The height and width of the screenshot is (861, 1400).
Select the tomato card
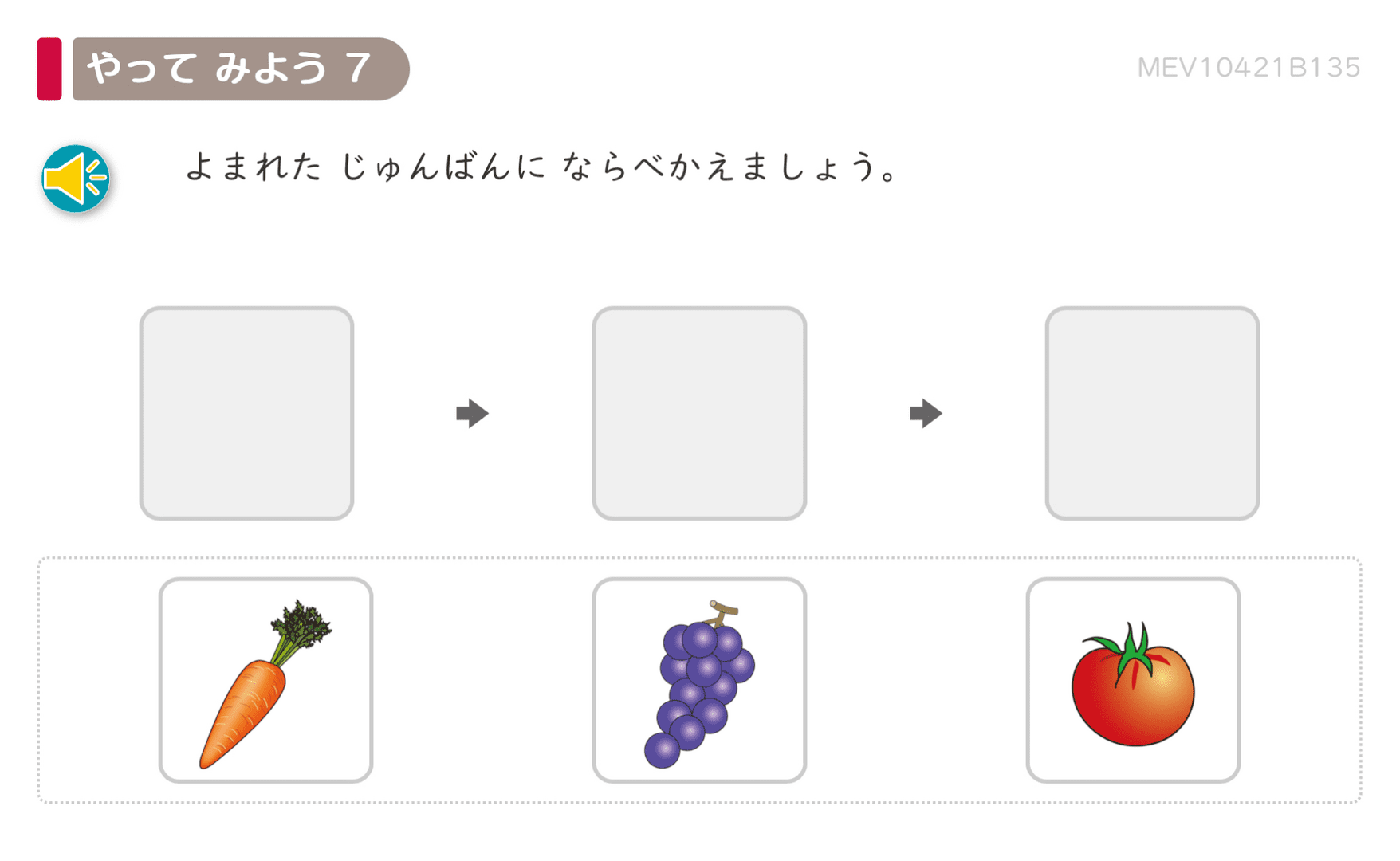[1133, 680]
